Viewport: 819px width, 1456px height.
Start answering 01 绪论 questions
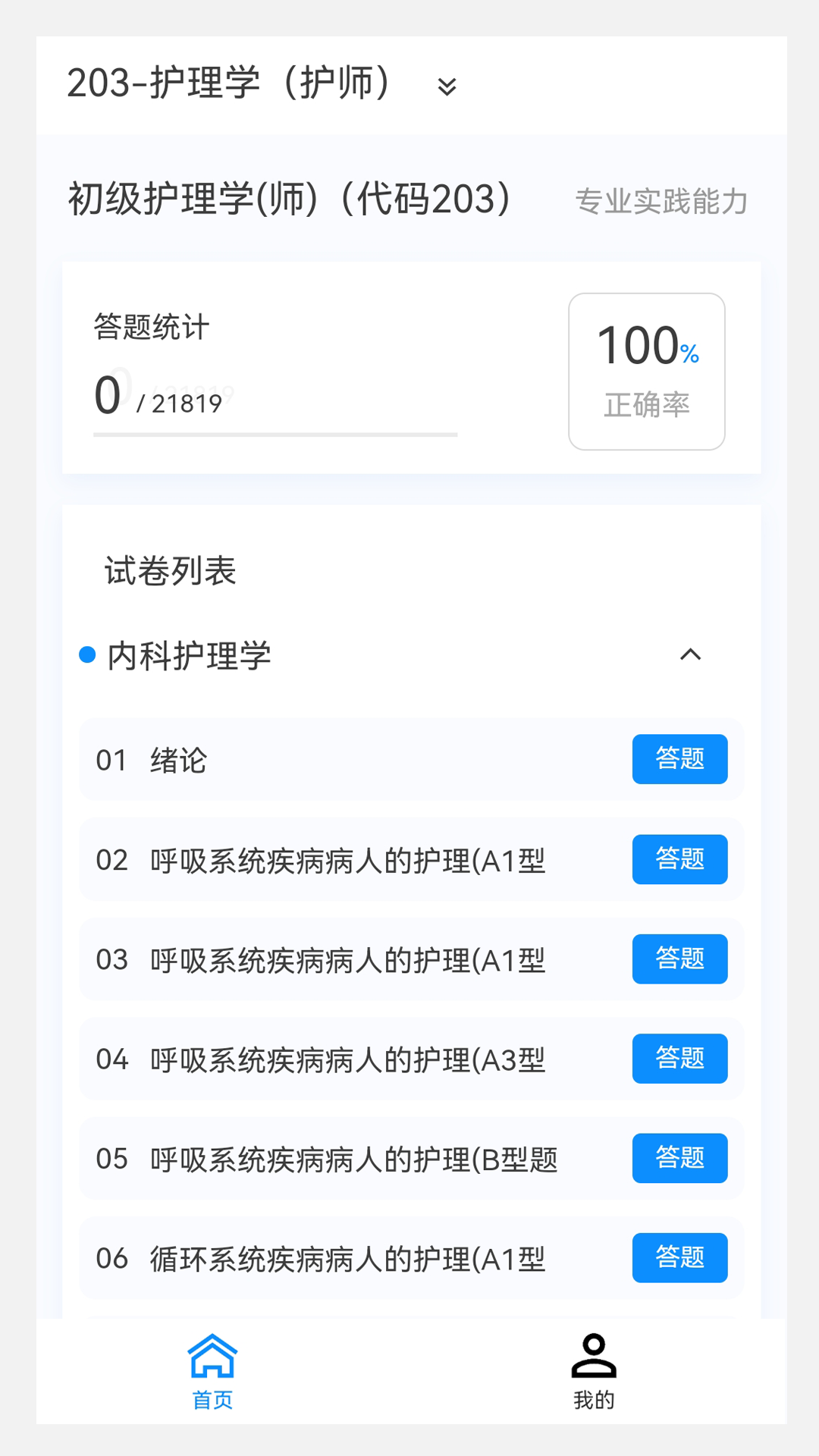pyautogui.click(x=679, y=759)
